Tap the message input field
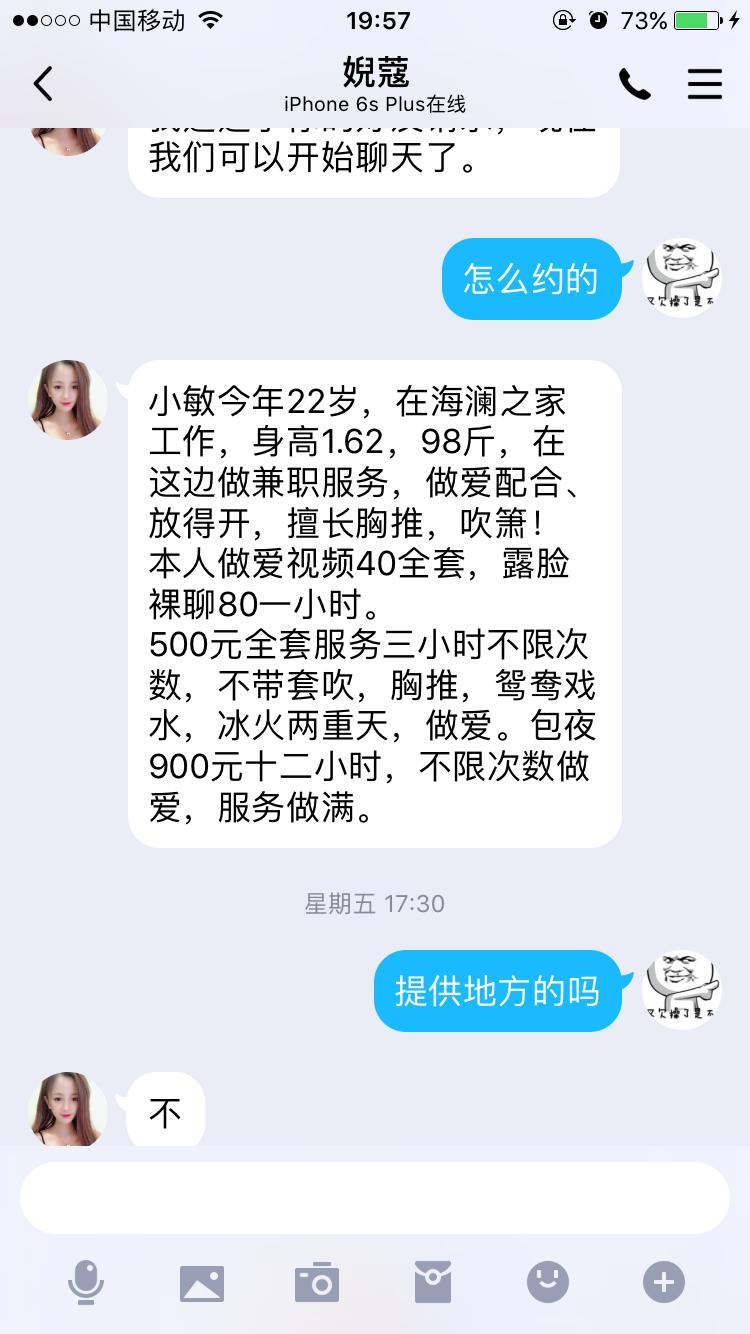 [374, 1197]
